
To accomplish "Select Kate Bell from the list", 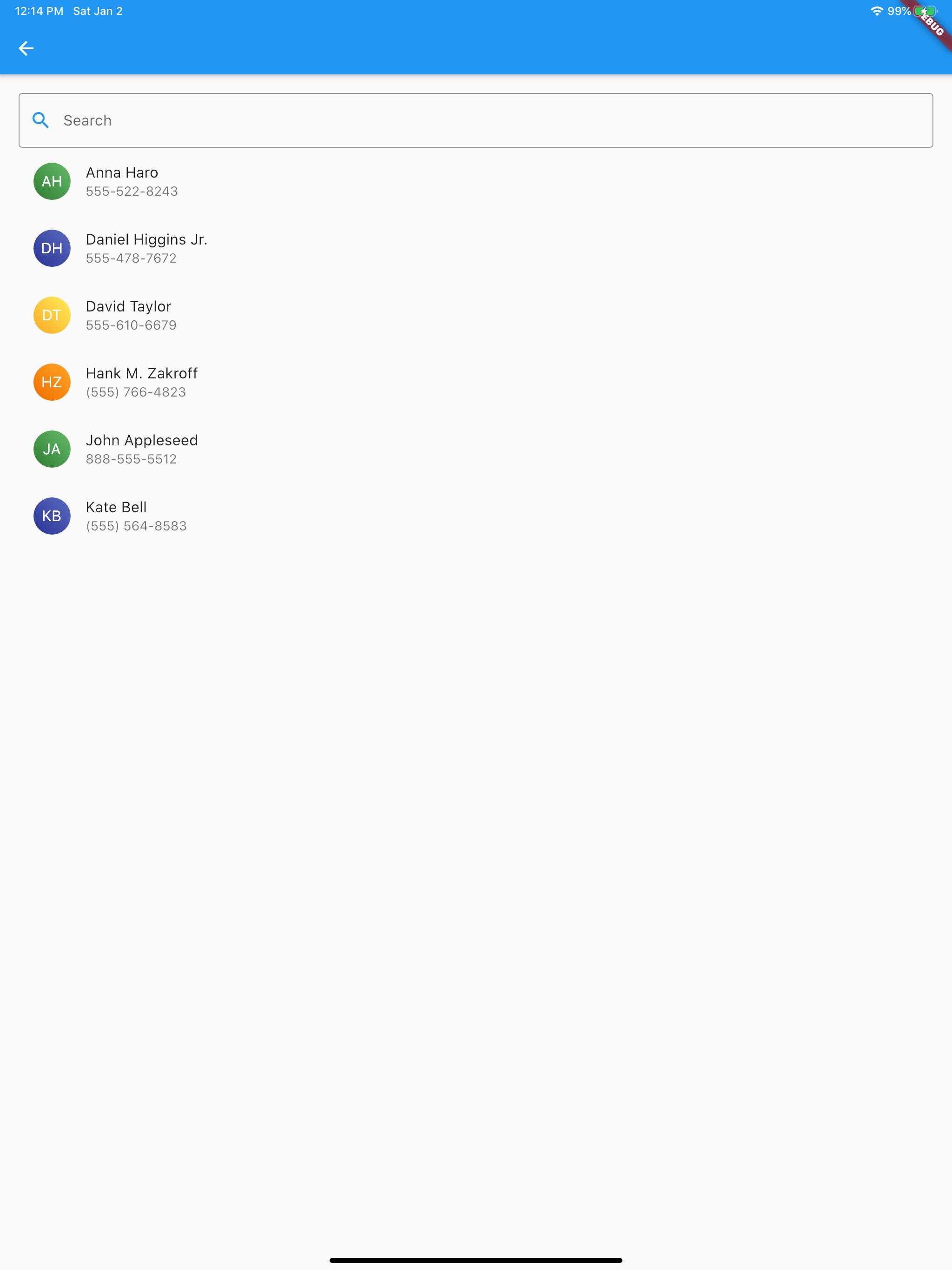I will coord(230,516).
